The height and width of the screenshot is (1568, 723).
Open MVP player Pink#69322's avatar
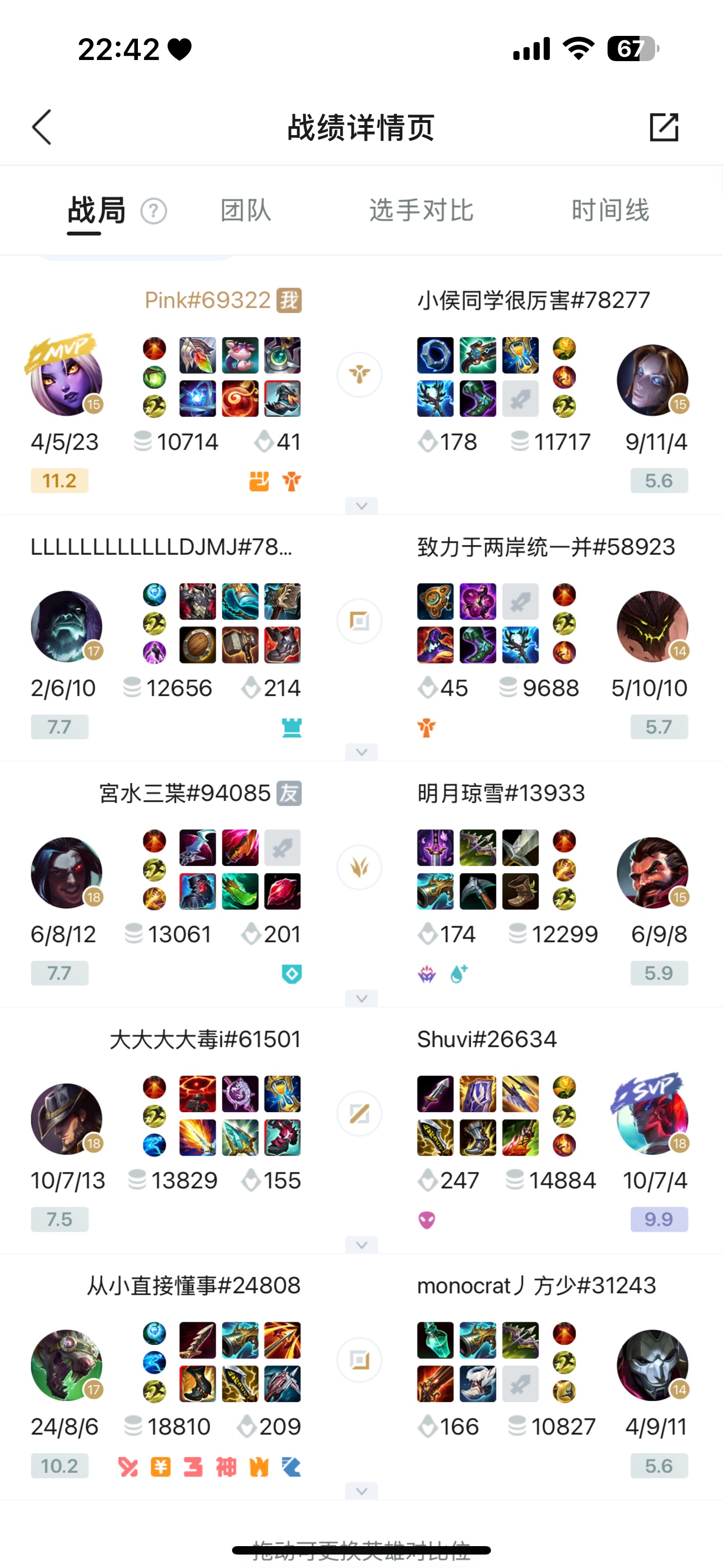(x=67, y=380)
